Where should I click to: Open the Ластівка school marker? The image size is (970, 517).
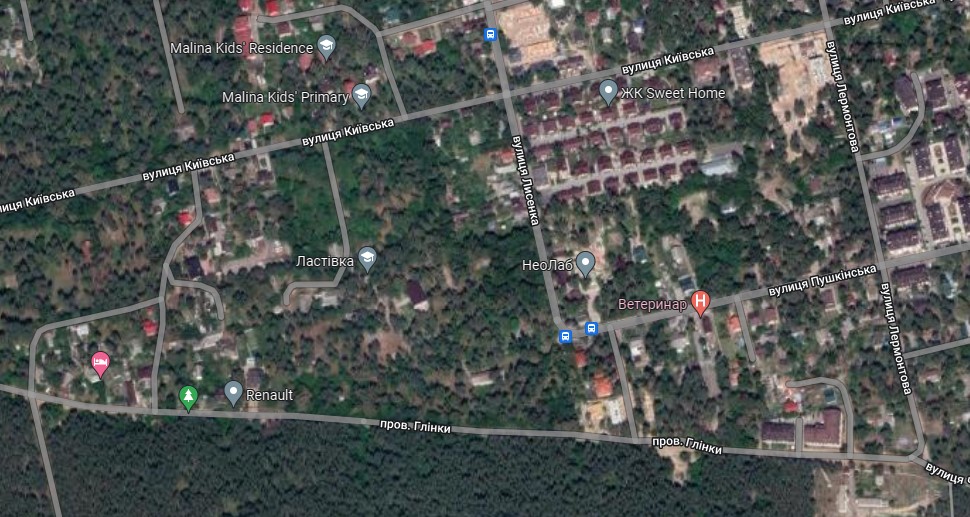367,259
